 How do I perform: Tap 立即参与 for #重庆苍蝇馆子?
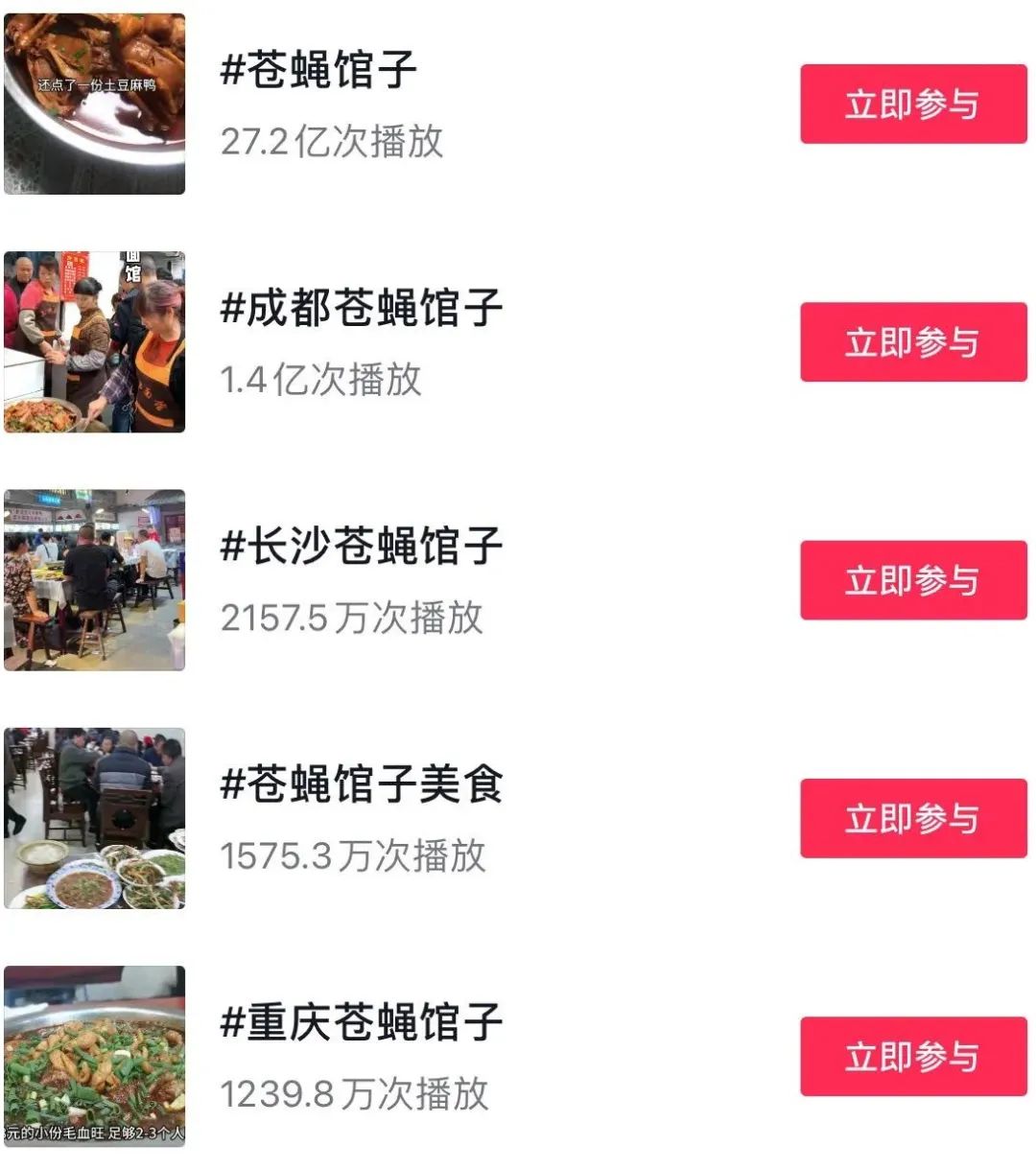pos(912,1056)
